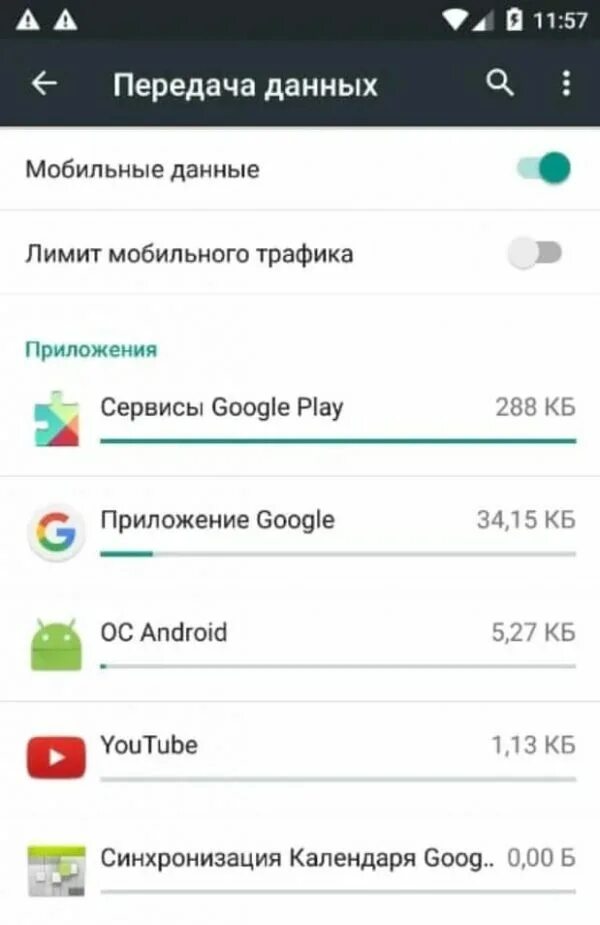Open Приложение Google data usage details

(x=300, y=532)
